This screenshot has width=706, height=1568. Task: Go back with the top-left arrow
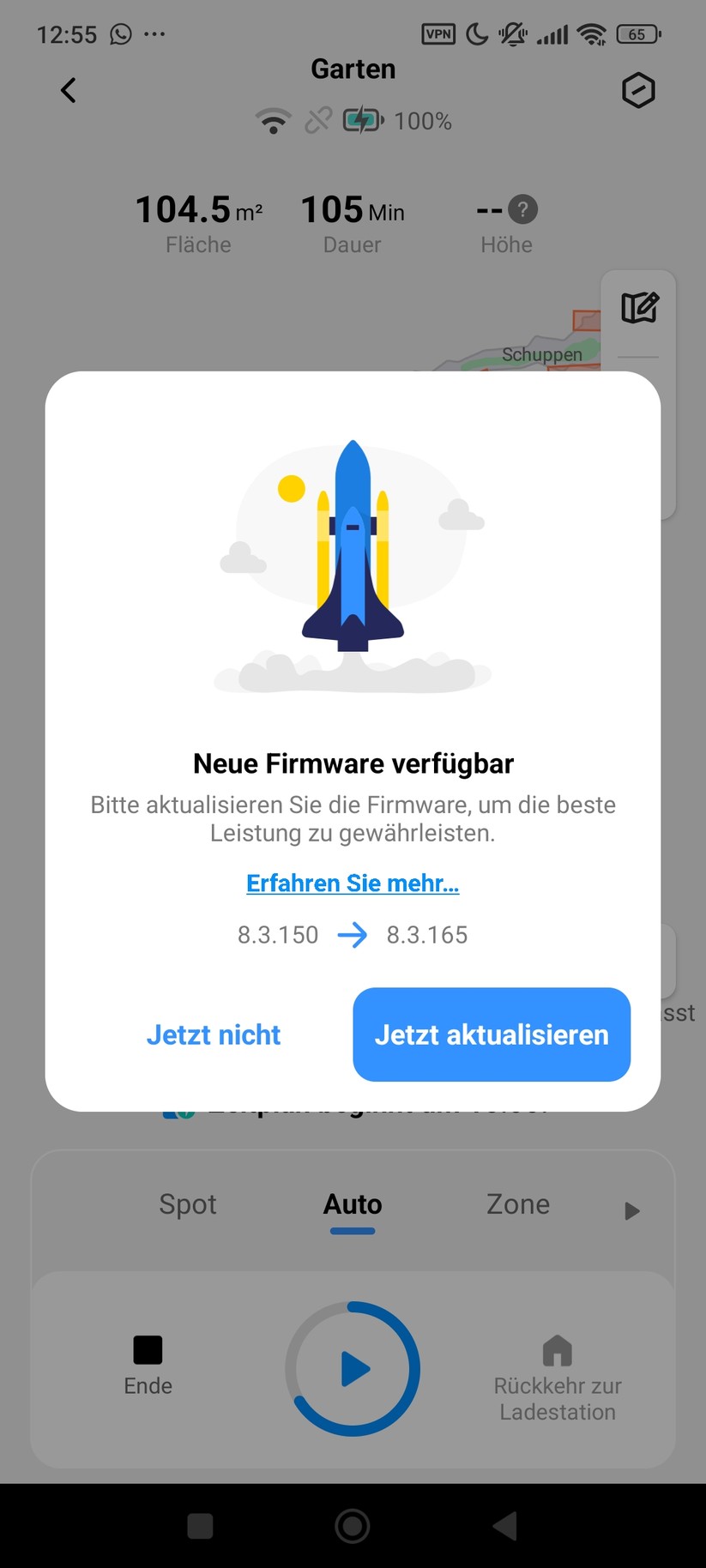click(69, 90)
